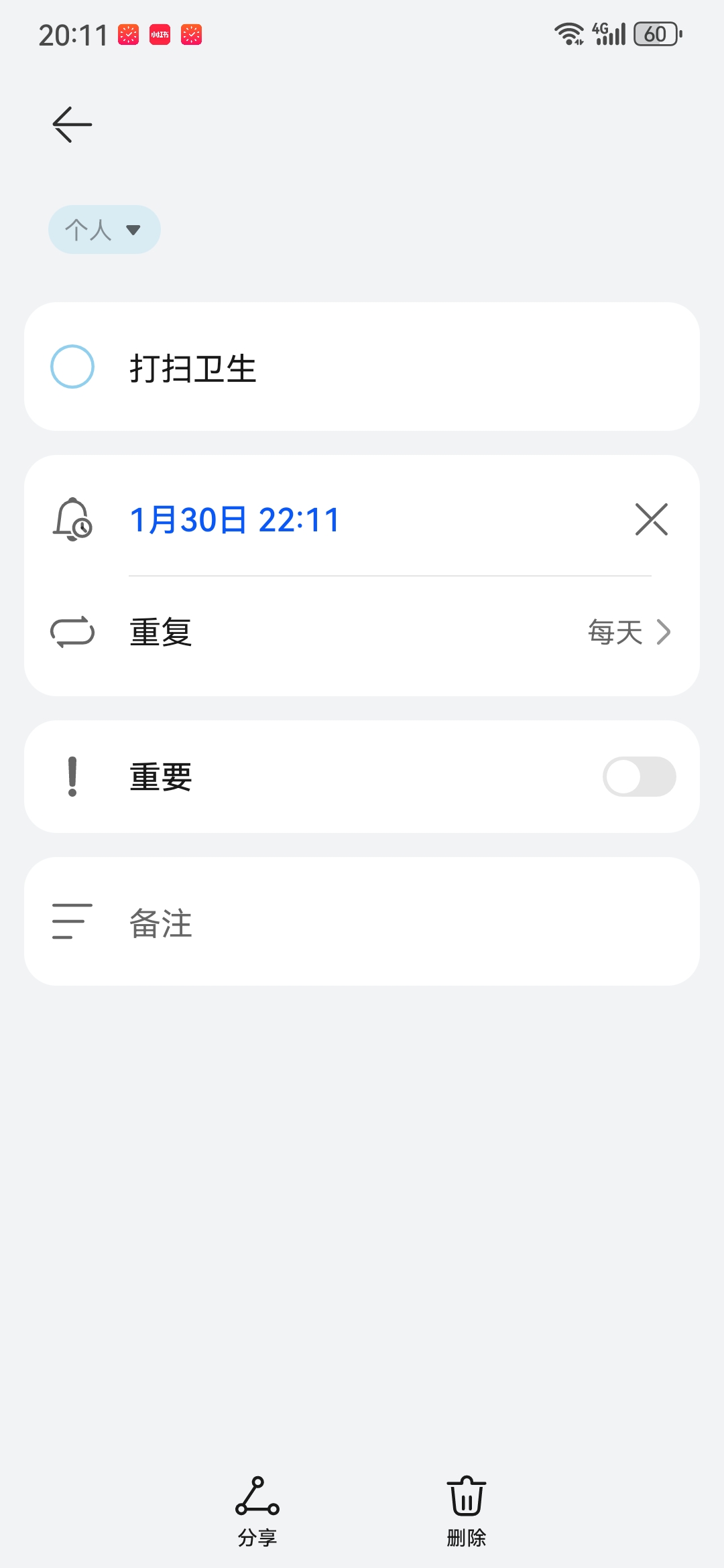The height and width of the screenshot is (1568, 724).
Task: Select the repeat loop icon
Action: (x=72, y=633)
